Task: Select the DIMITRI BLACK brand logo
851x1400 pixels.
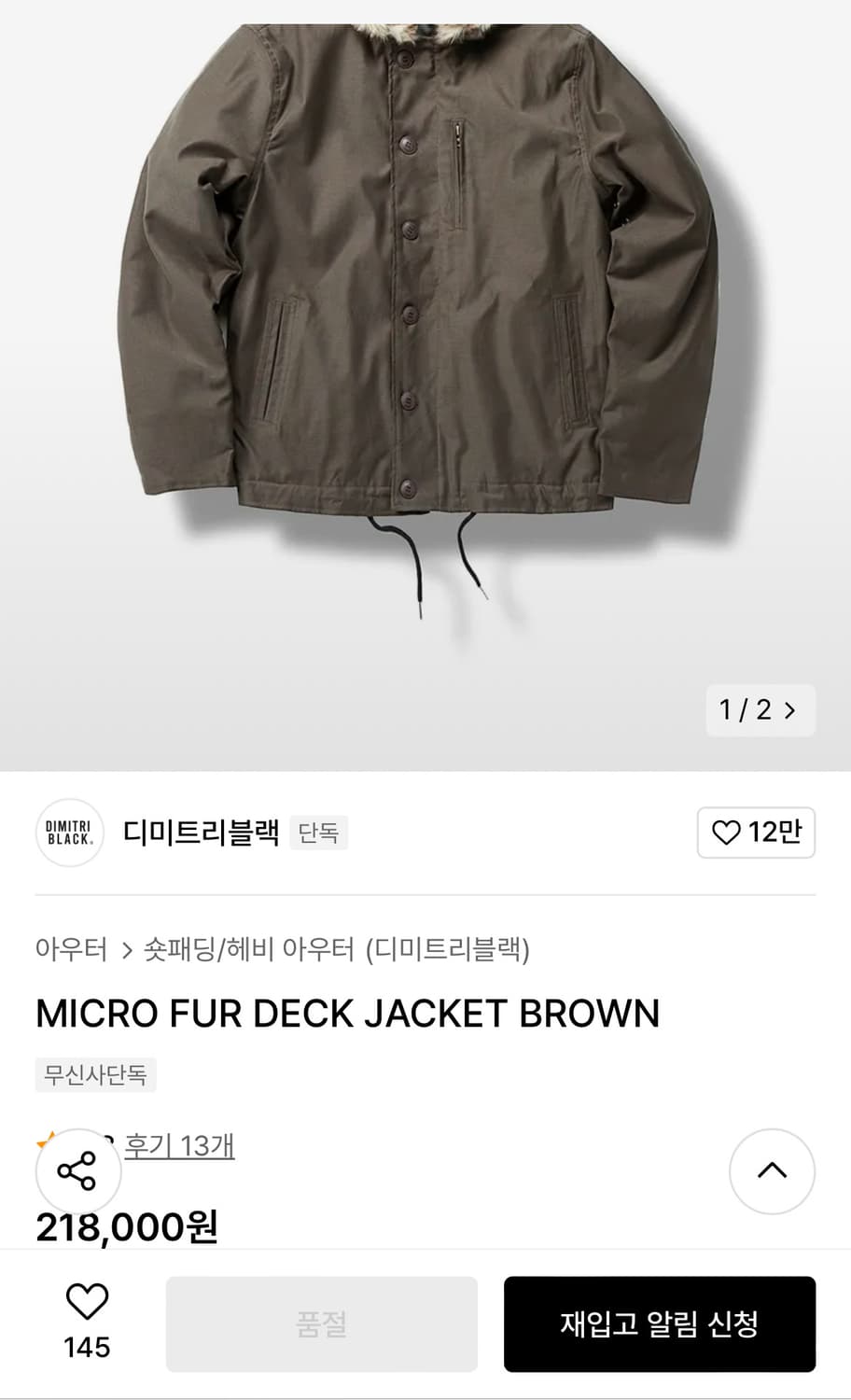Action: tap(69, 833)
